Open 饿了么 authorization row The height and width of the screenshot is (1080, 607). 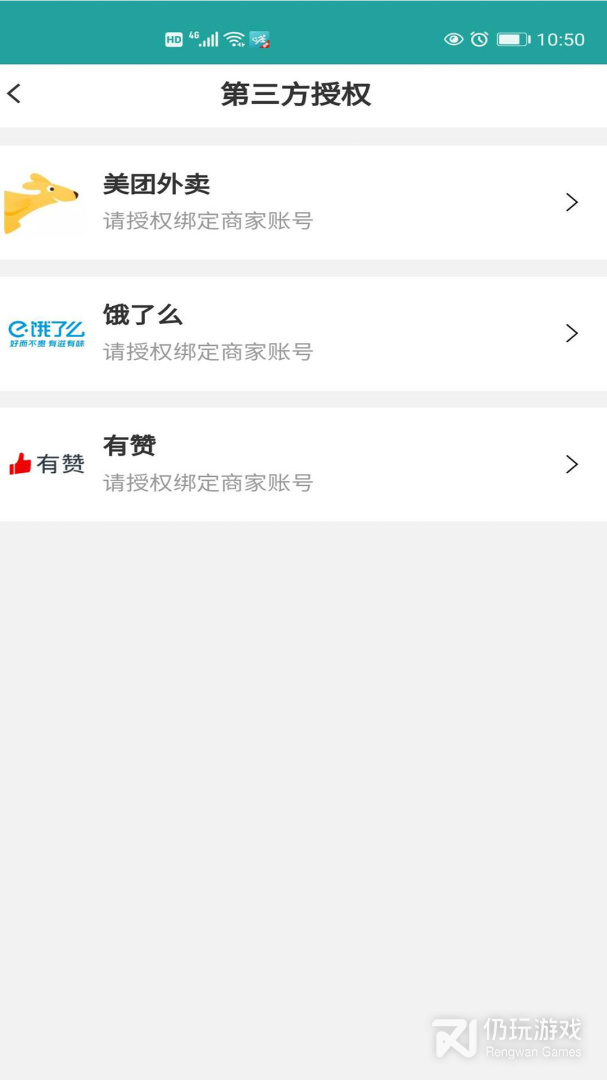(x=303, y=333)
